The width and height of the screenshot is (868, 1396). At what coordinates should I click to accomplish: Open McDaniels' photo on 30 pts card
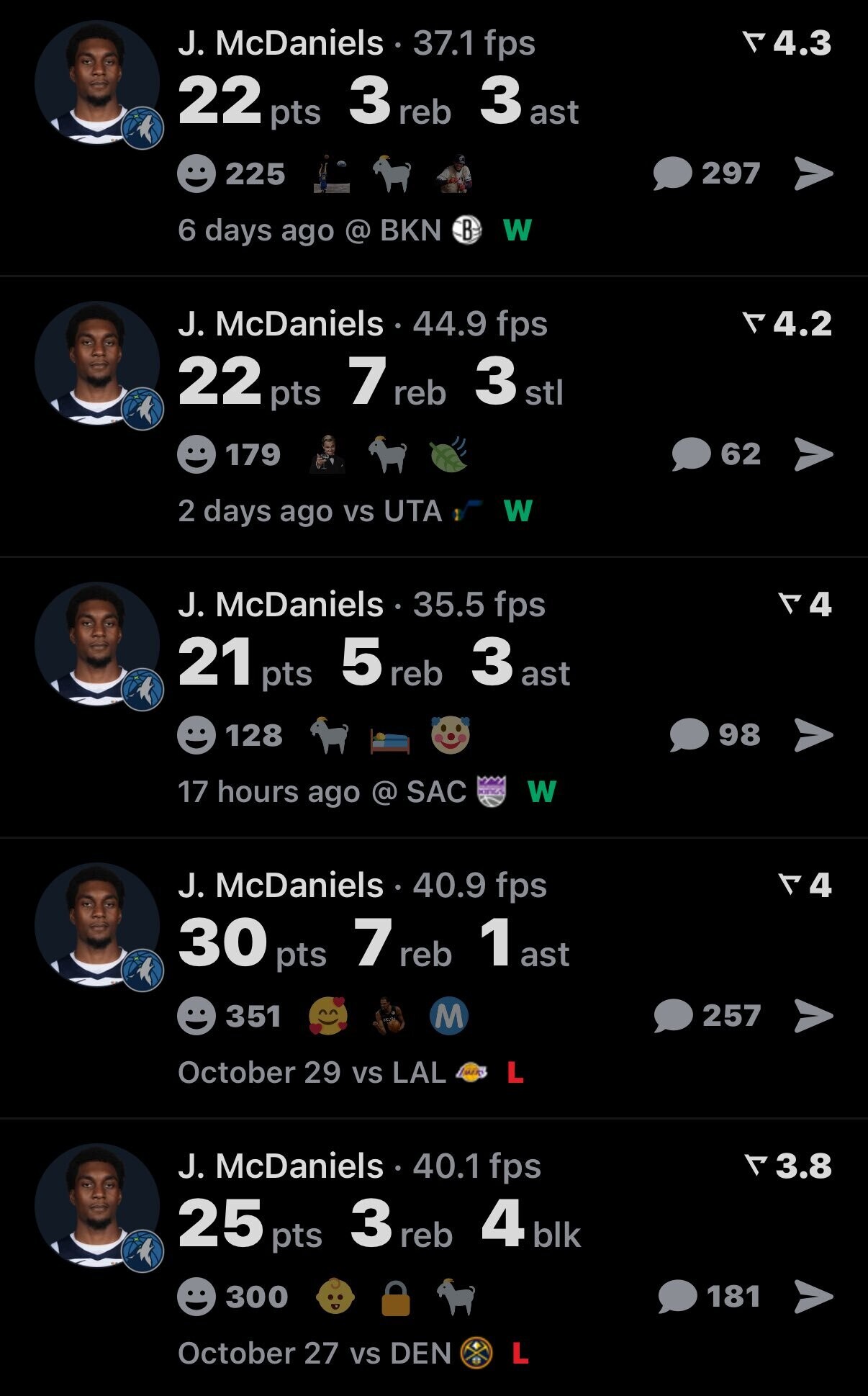(x=97, y=924)
